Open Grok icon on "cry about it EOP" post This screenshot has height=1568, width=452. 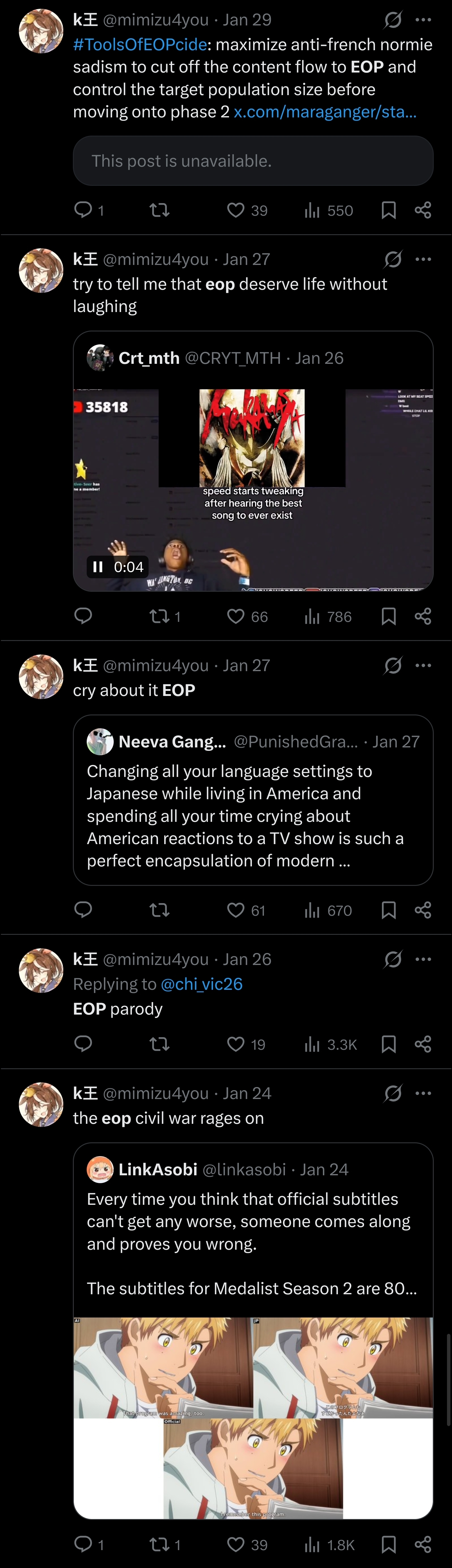tap(393, 666)
